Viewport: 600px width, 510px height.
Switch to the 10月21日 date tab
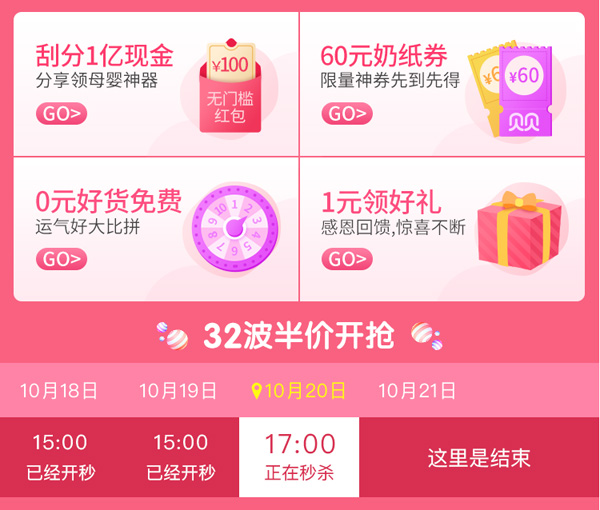(417, 391)
